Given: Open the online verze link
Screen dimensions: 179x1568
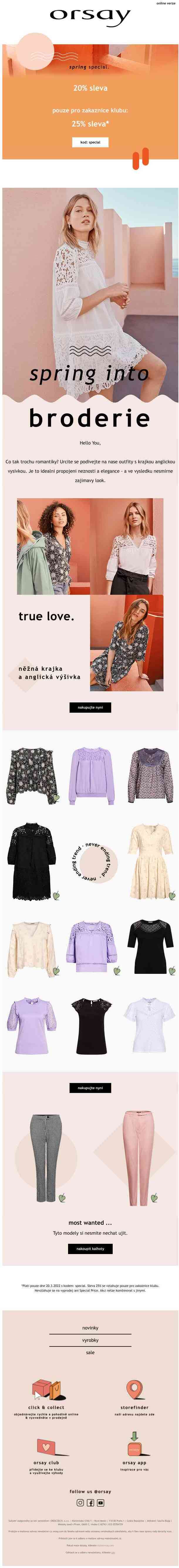Looking at the screenshot, I should pos(166,3).
